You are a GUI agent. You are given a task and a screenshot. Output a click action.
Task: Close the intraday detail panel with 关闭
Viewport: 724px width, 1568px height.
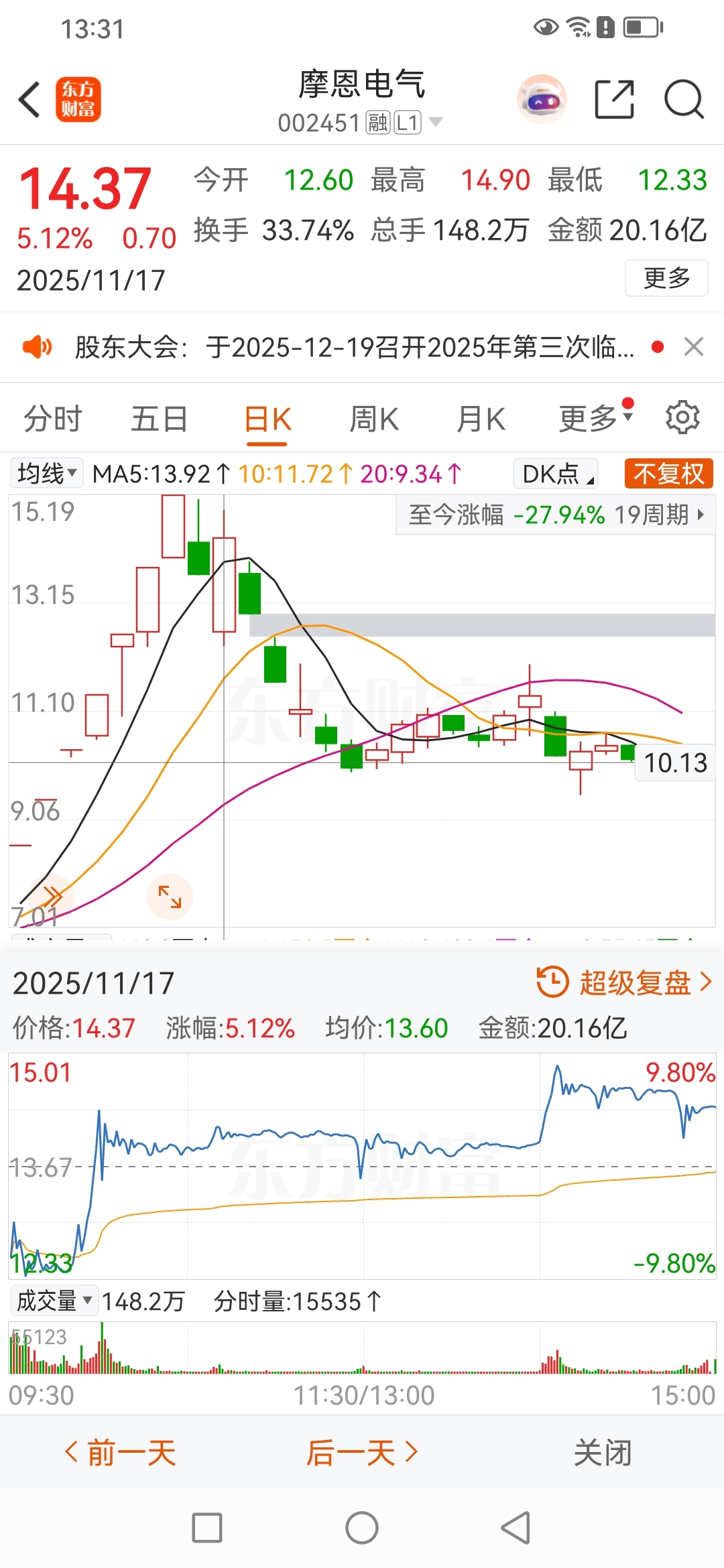pos(603,1453)
